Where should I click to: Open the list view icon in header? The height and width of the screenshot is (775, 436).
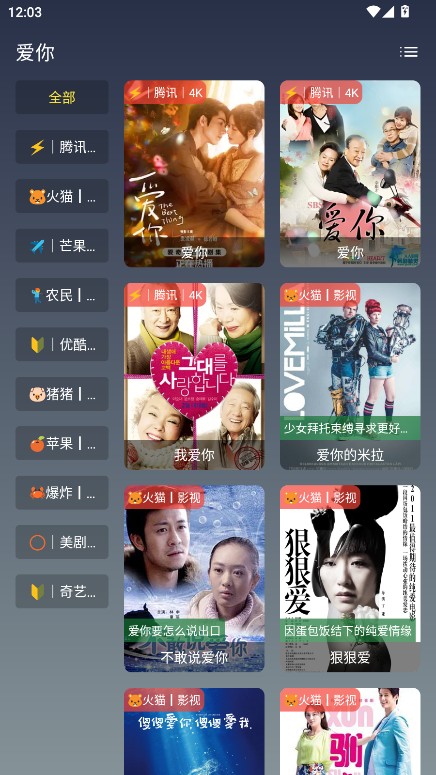pyautogui.click(x=408, y=52)
